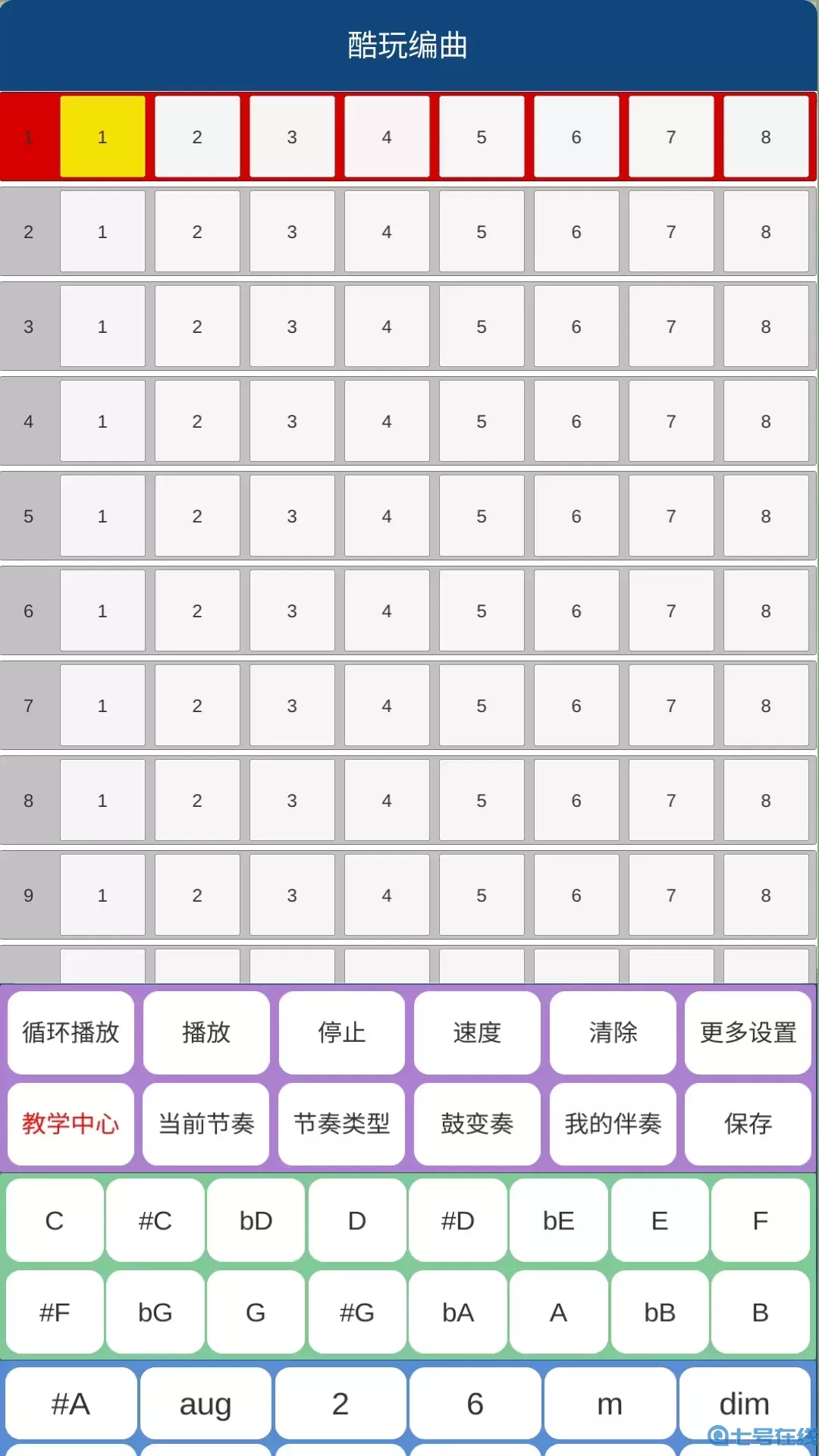This screenshot has width=819, height=1456.
Task: Open 我的伴奏 my accompaniments
Action: coord(613,1123)
